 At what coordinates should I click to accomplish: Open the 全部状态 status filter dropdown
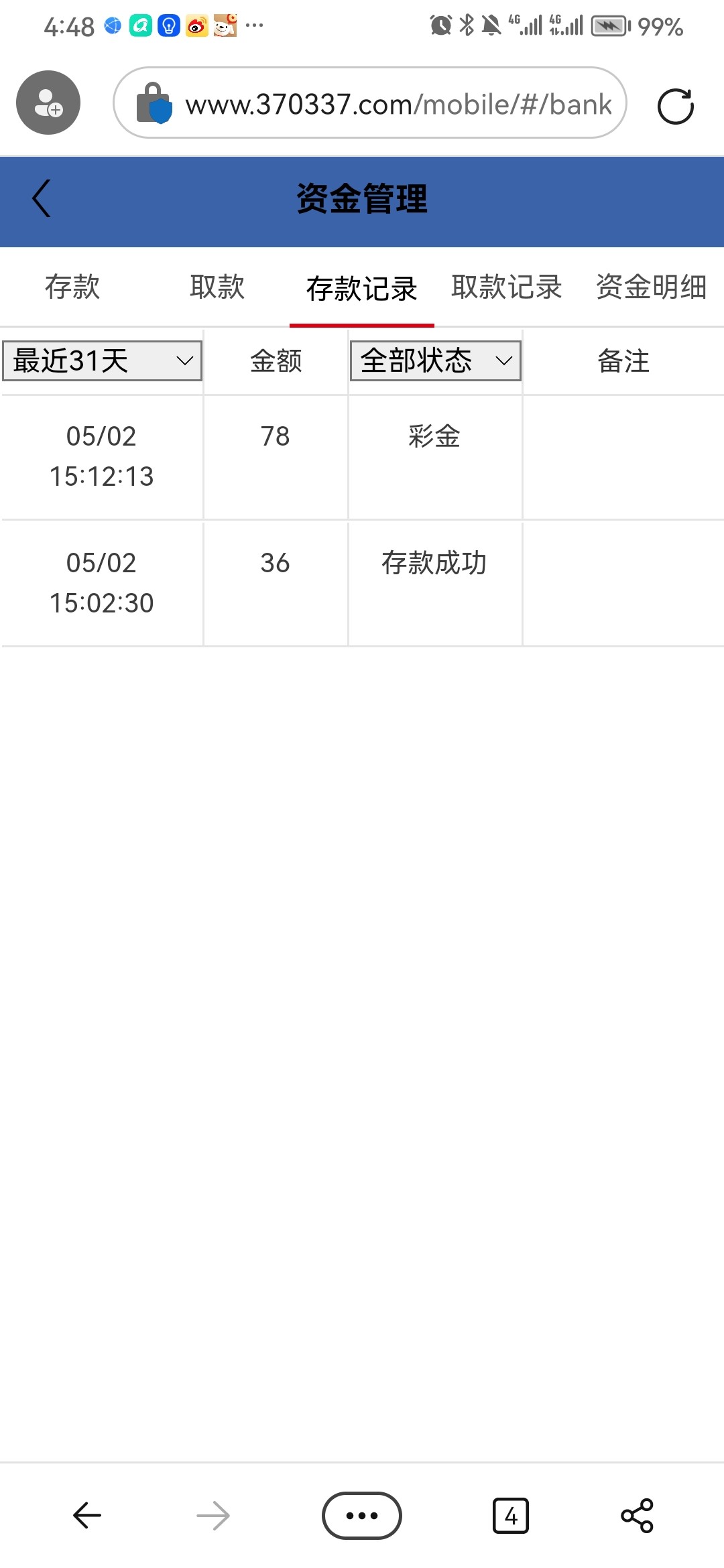(435, 361)
